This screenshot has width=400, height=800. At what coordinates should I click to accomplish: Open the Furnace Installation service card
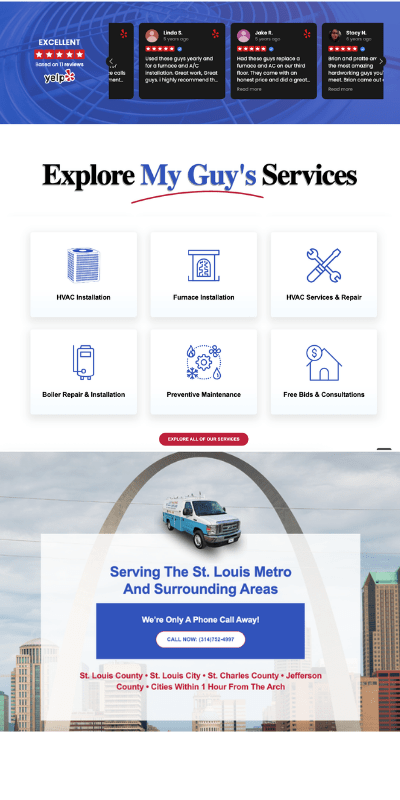(x=204, y=274)
